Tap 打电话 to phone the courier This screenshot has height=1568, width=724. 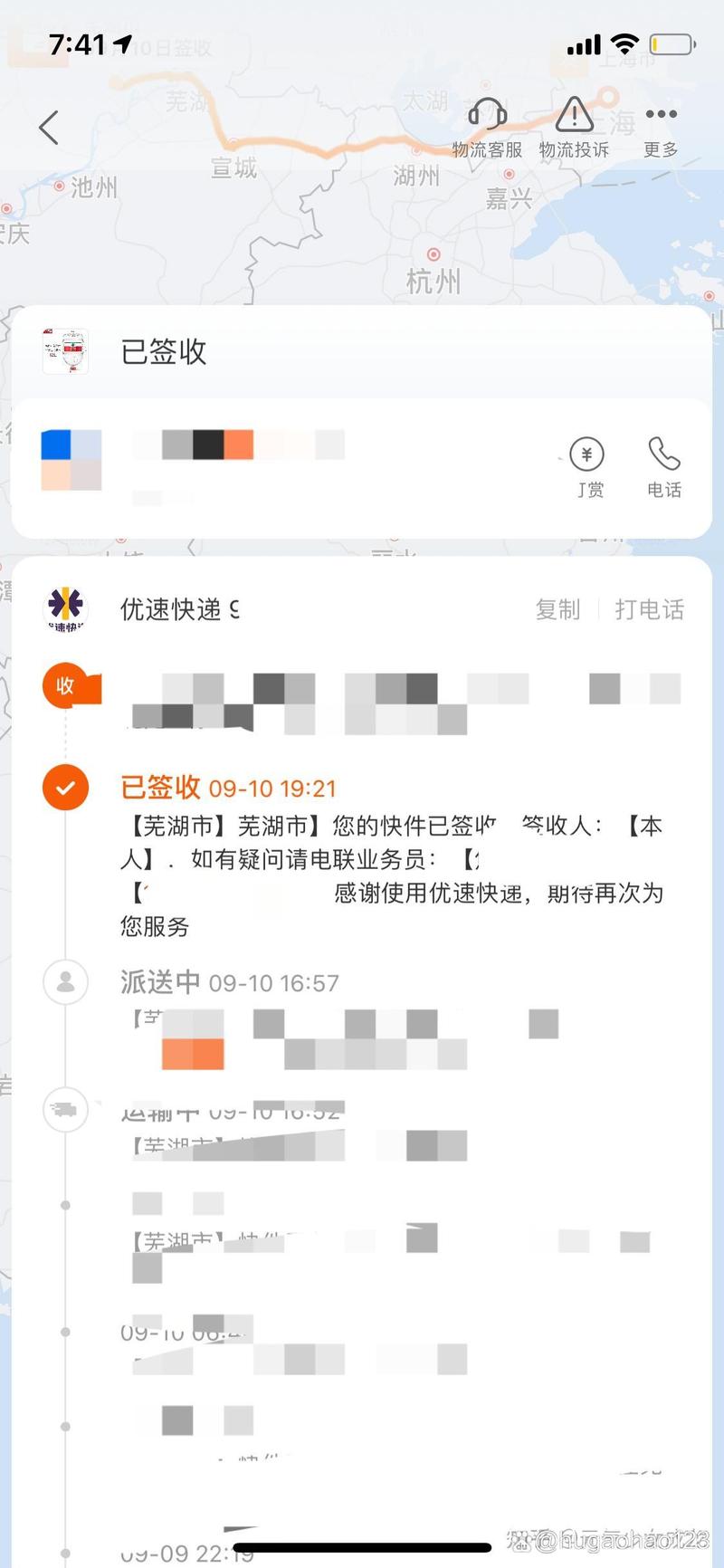click(650, 609)
